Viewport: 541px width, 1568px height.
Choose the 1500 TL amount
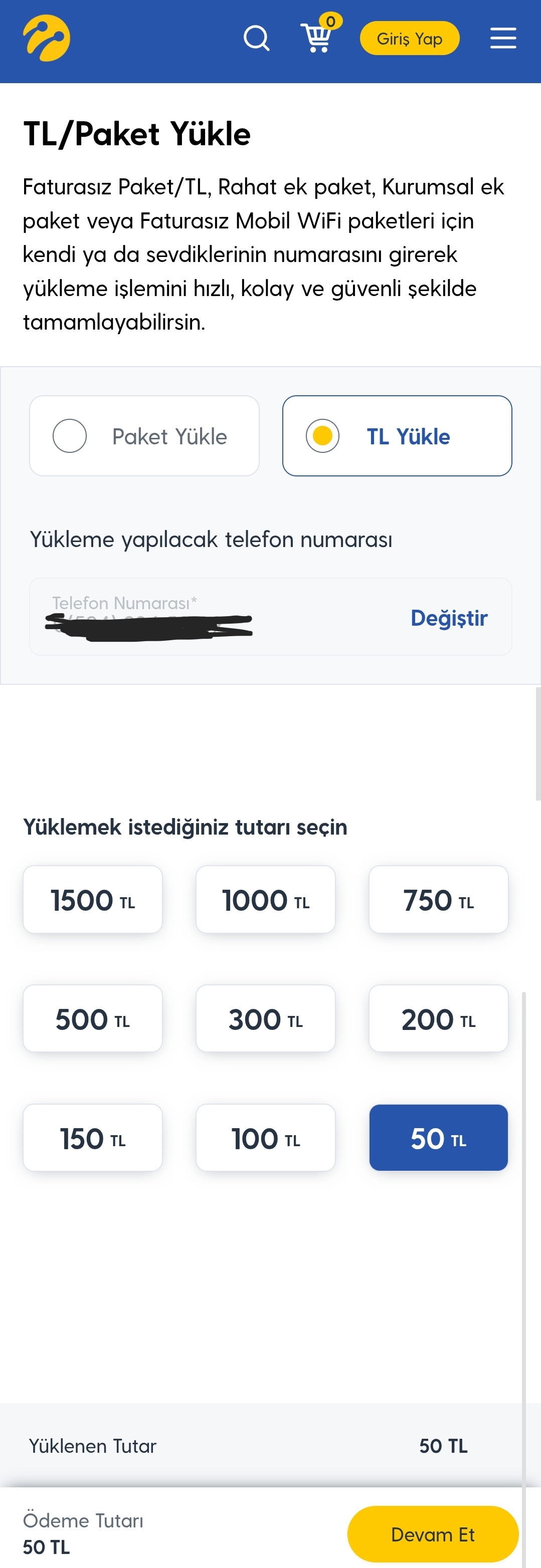point(93,900)
